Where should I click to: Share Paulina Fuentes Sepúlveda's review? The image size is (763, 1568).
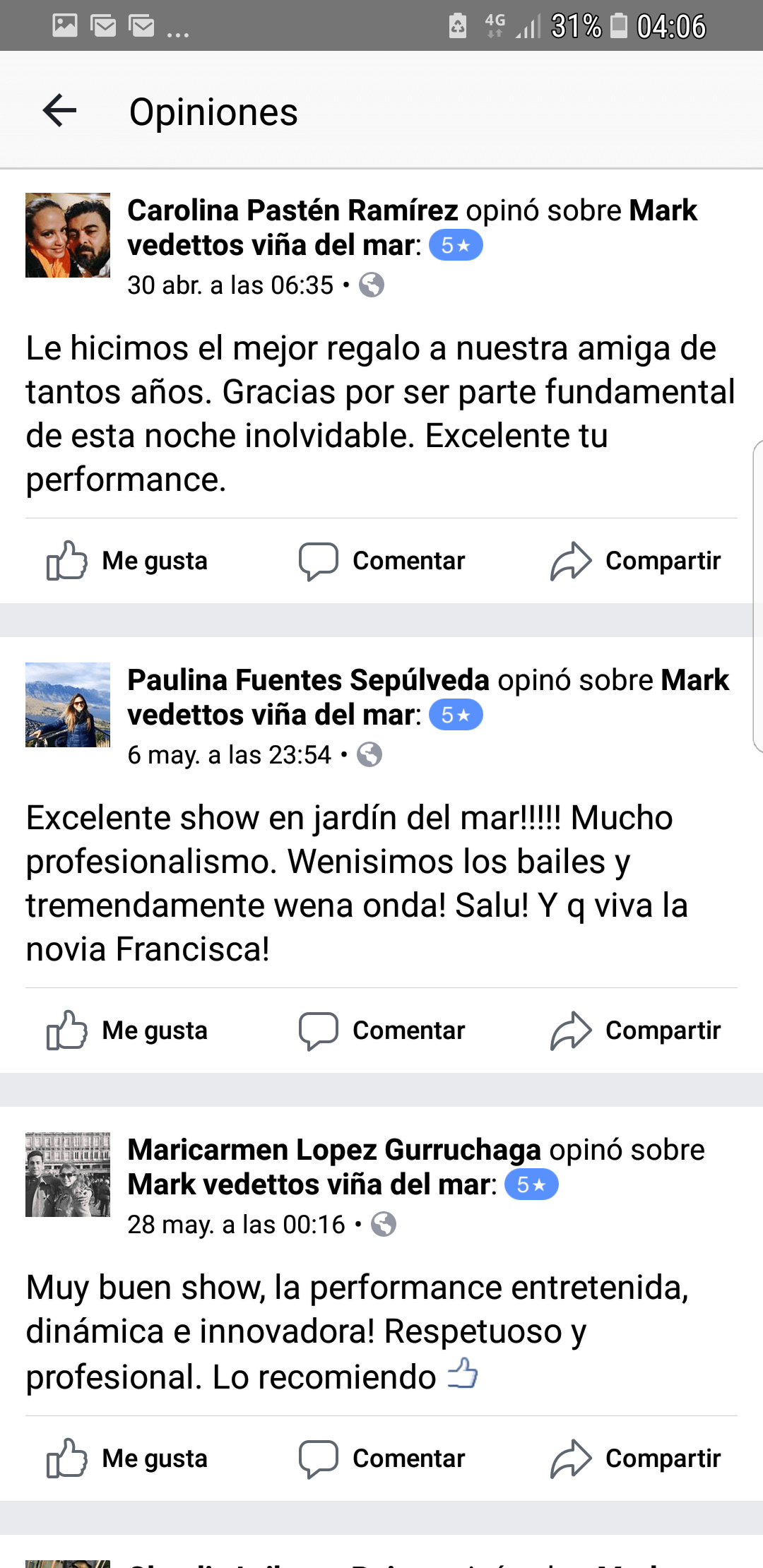pos(635,1031)
